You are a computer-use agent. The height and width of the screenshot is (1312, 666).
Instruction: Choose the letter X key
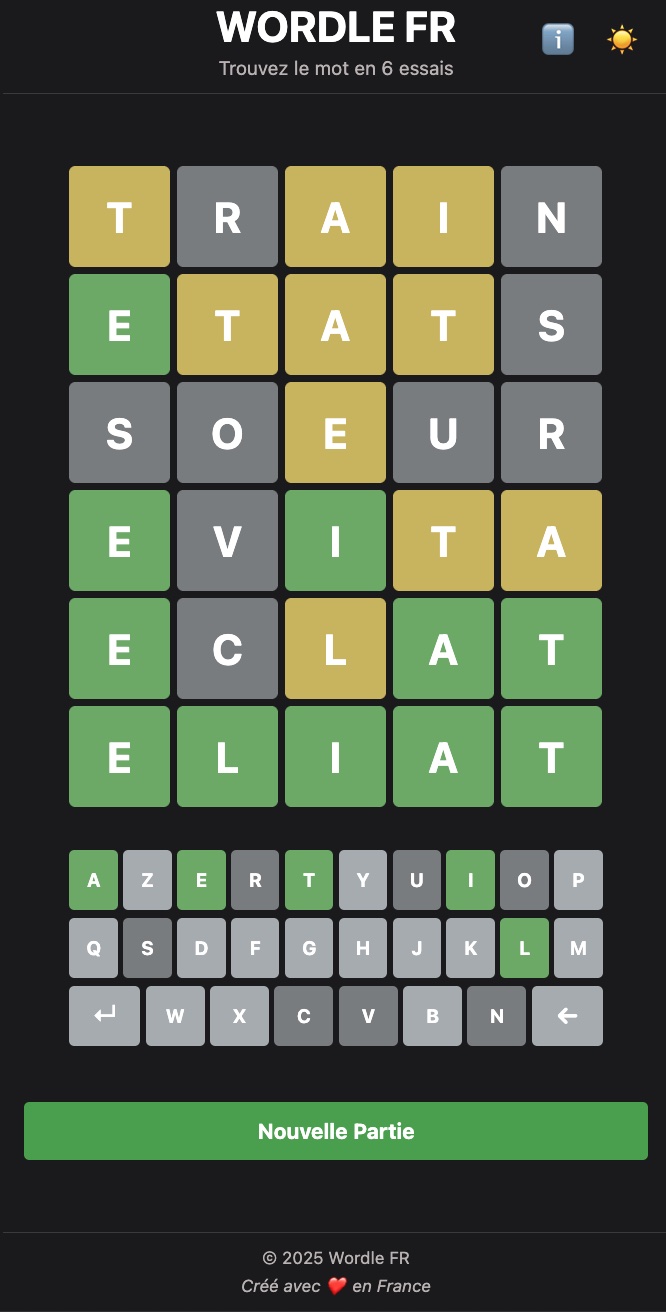(x=239, y=1016)
